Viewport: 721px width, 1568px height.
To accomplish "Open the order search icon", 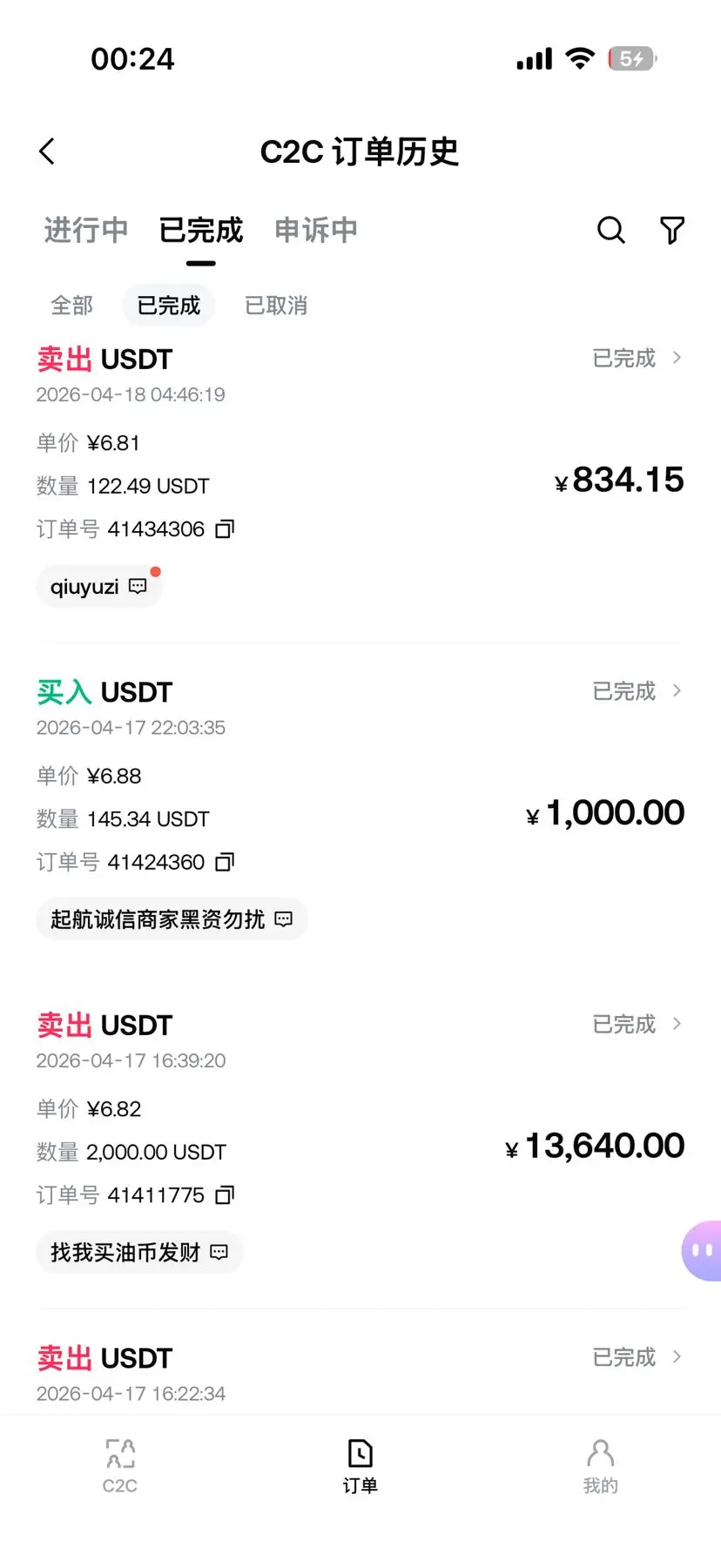I will (610, 231).
